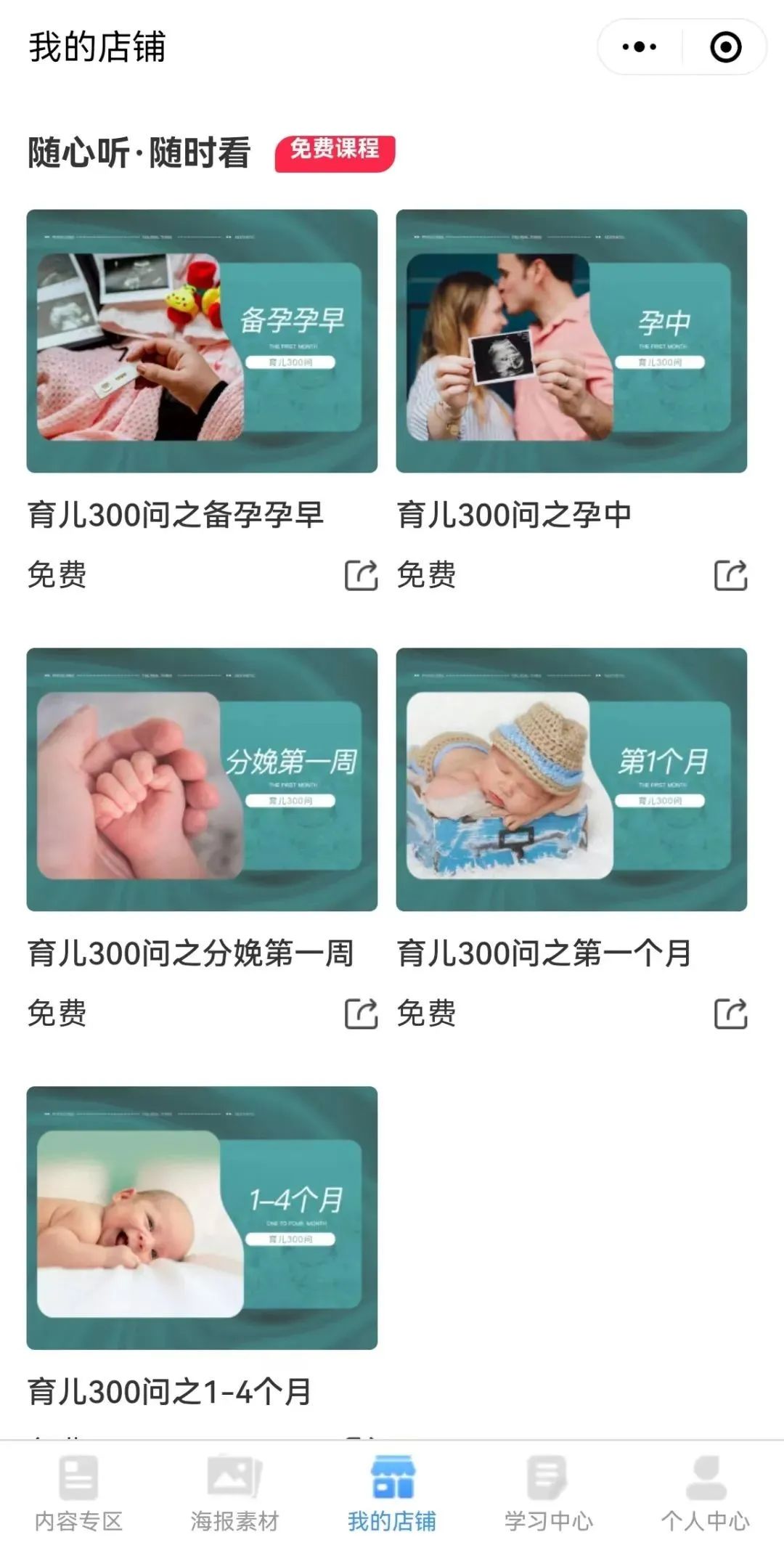Share the 孕中 course
The height and width of the screenshot is (1548, 784).
pyautogui.click(x=730, y=576)
